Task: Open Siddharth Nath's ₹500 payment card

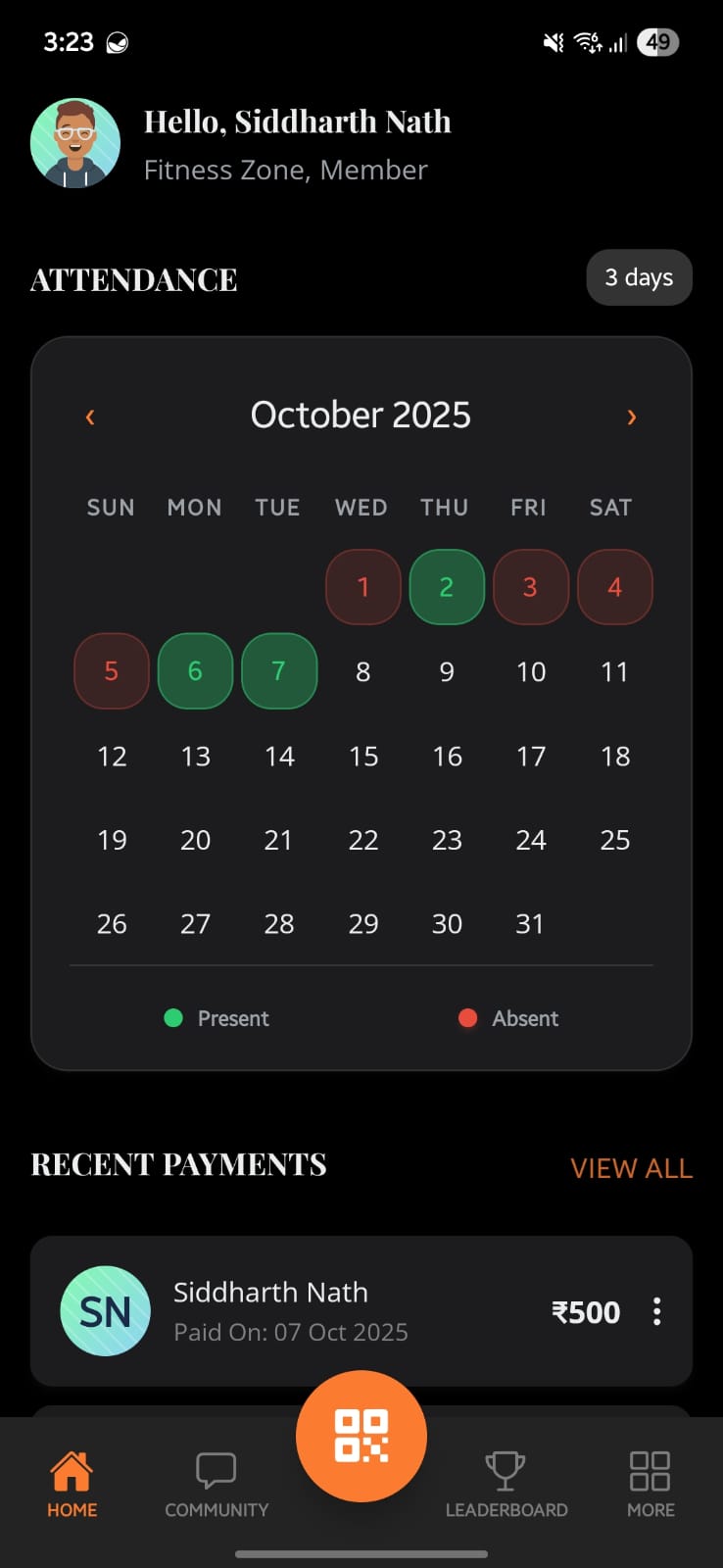Action: tap(353, 1311)
